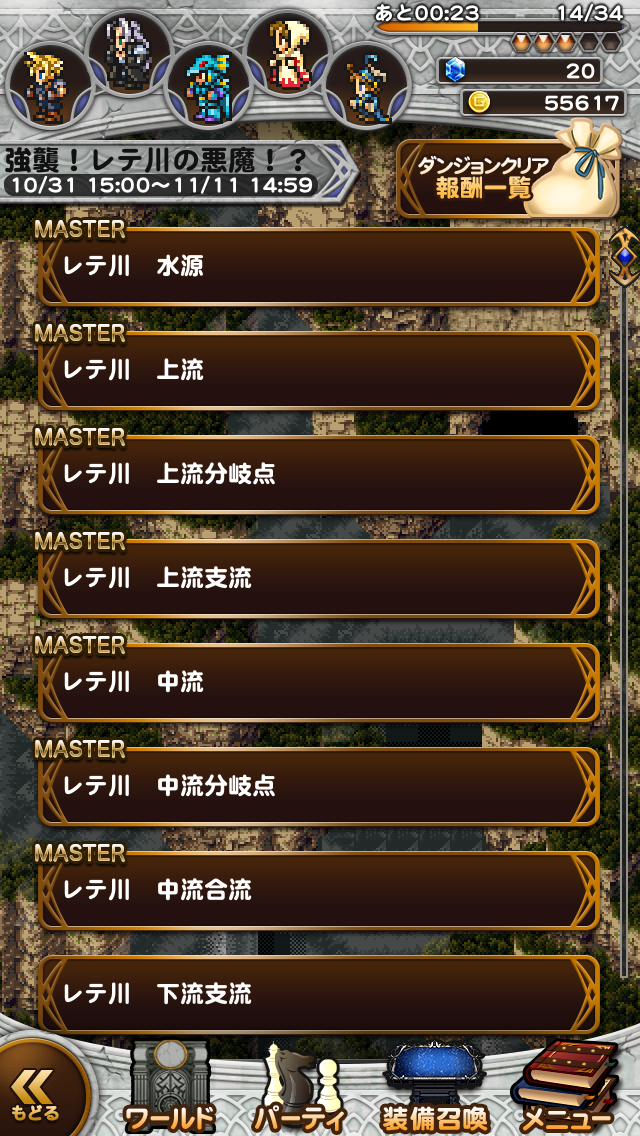Enter the レテ川 下流支流 dungeon
This screenshot has width=640, height=1136.
tap(318, 994)
